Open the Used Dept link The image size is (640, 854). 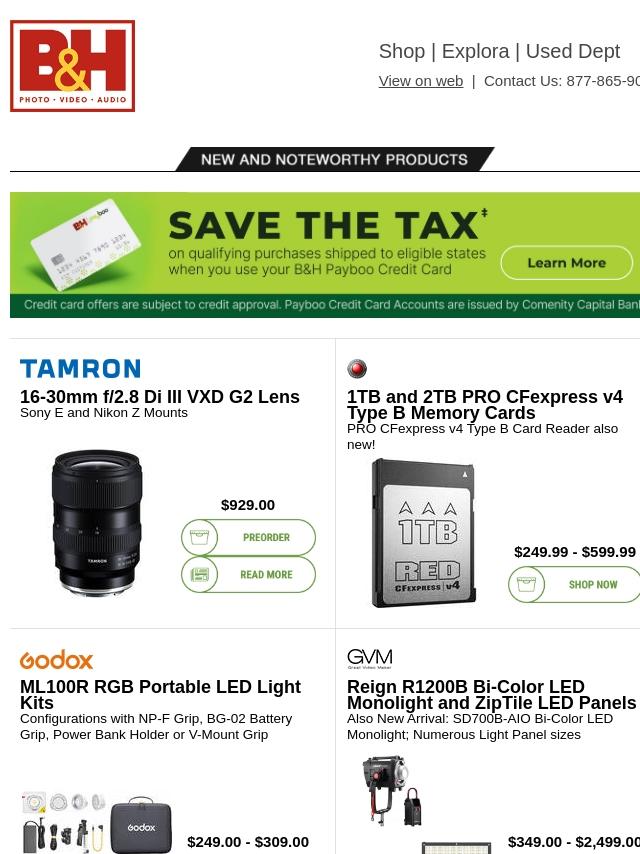tap(572, 51)
